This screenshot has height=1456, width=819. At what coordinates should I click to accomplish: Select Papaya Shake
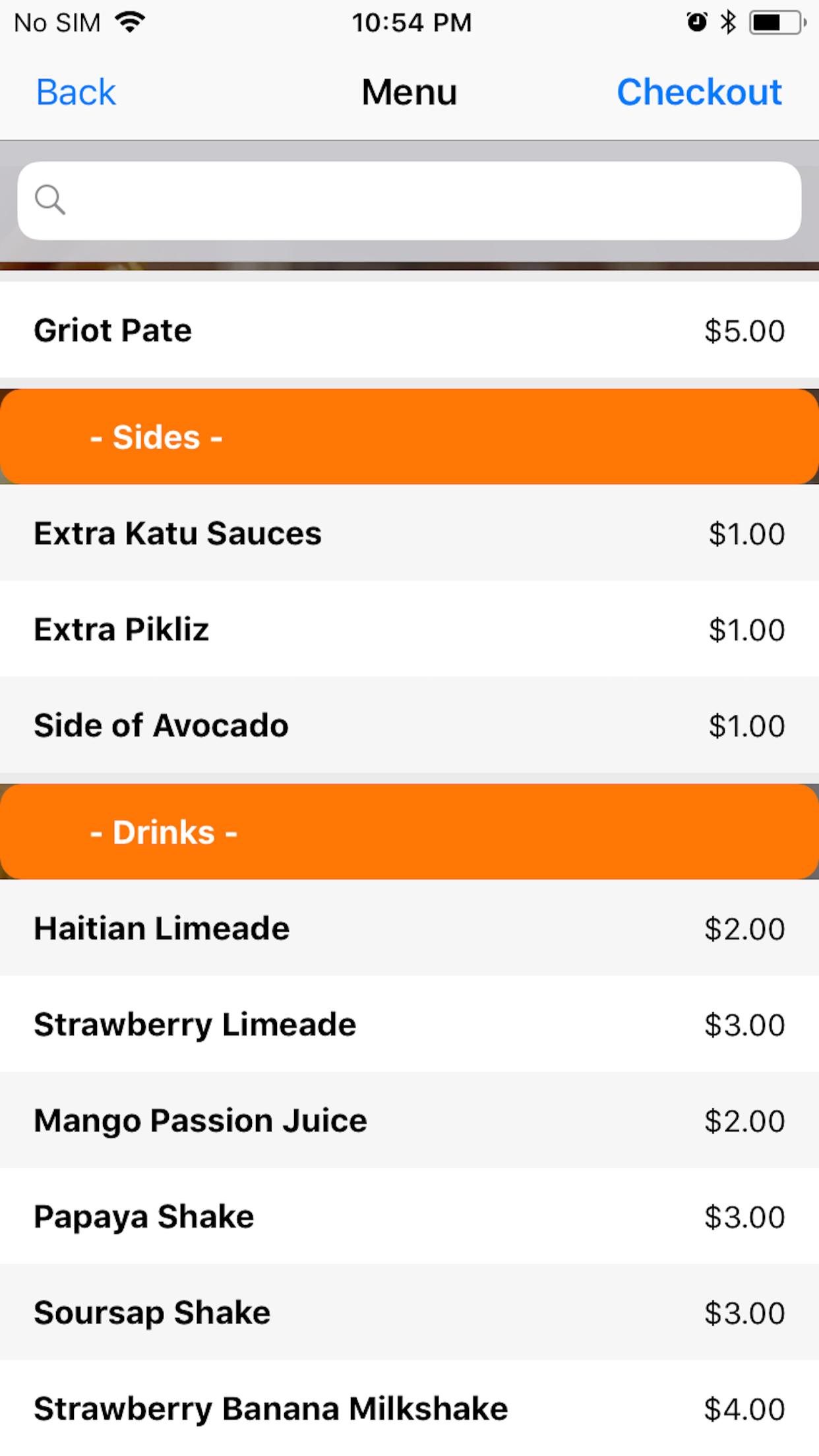pos(409,1216)
